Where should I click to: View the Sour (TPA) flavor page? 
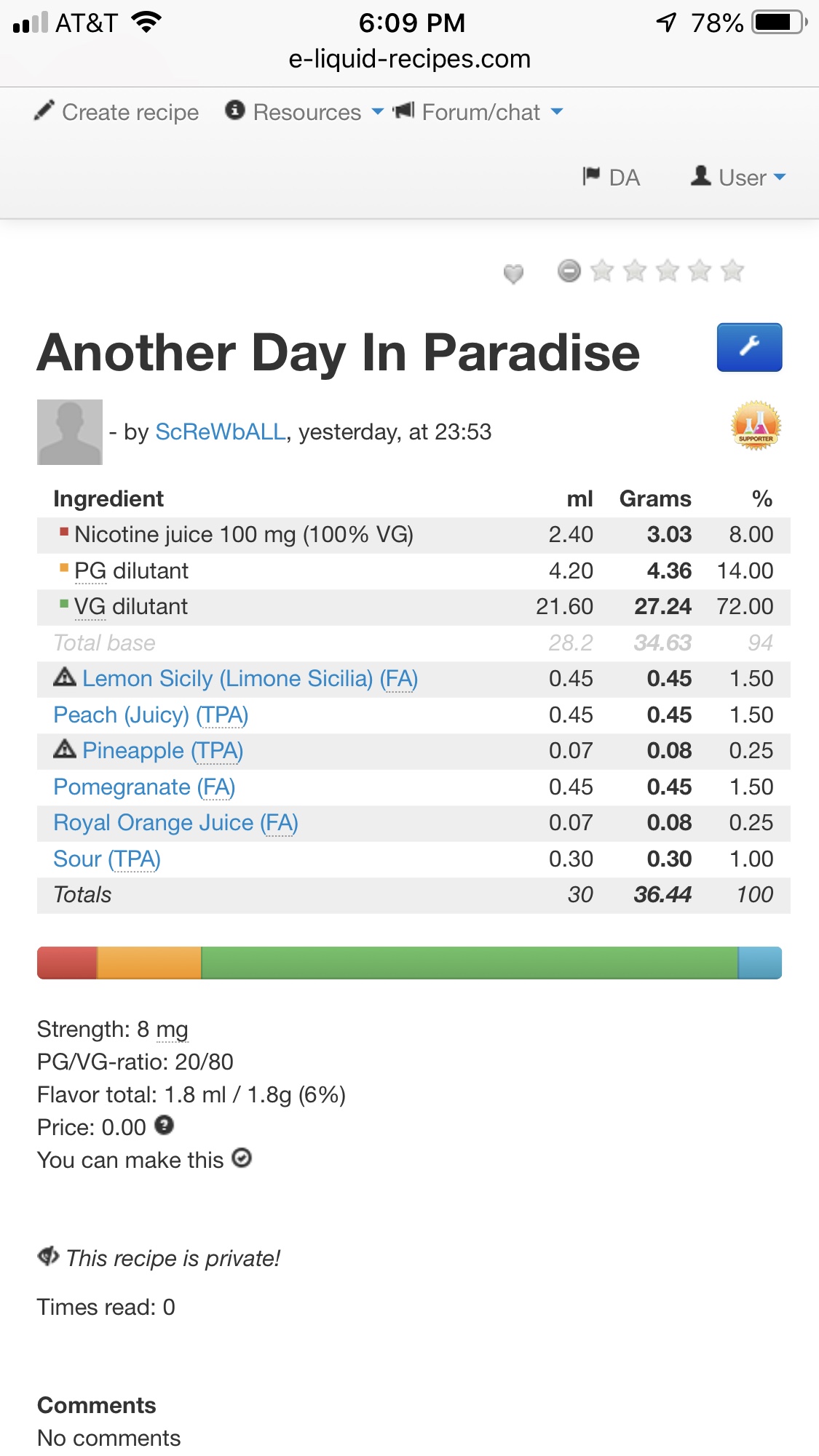pyautogui.click(x=107, y=859)
